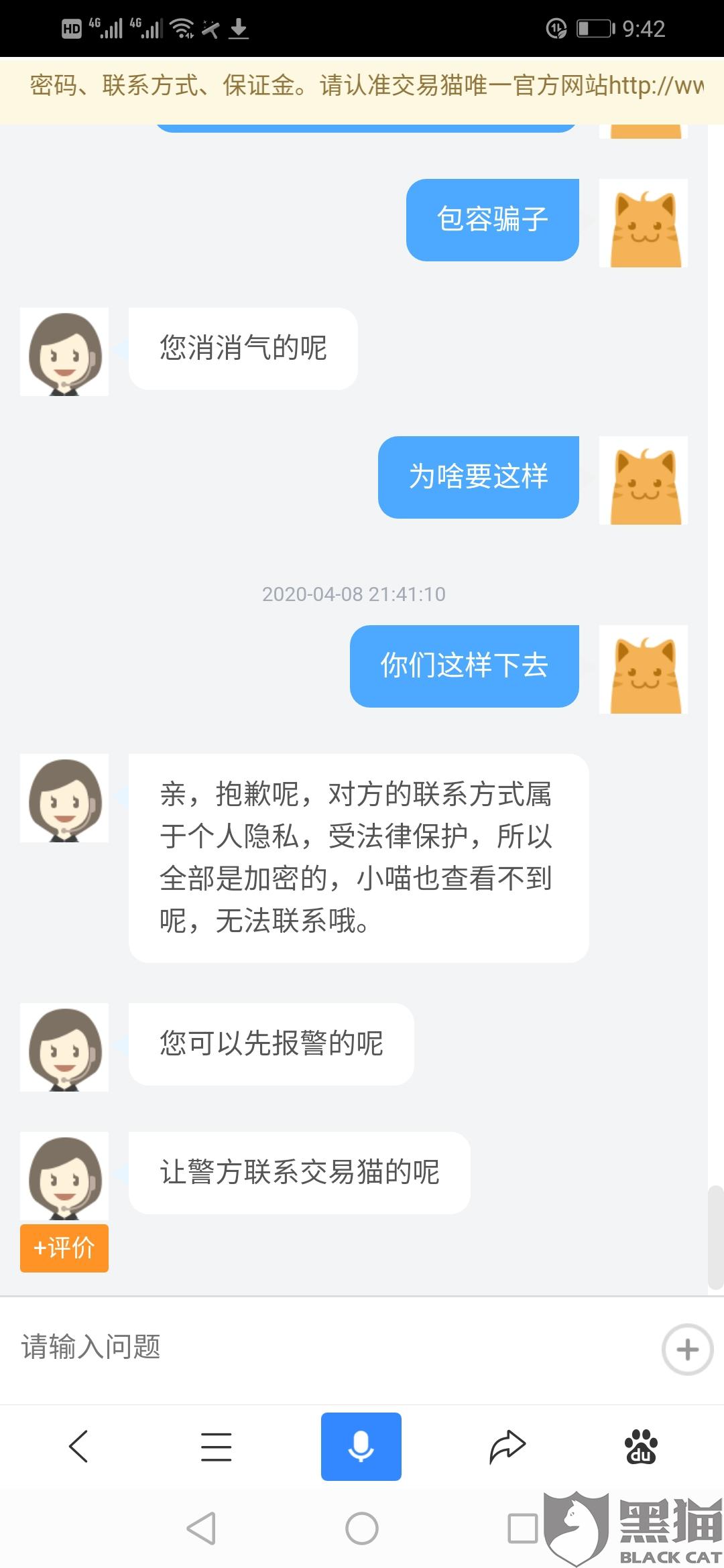Tap the orange +评价 rating button
This screenshot has height=1568, width=724.
click(64, 1248)
